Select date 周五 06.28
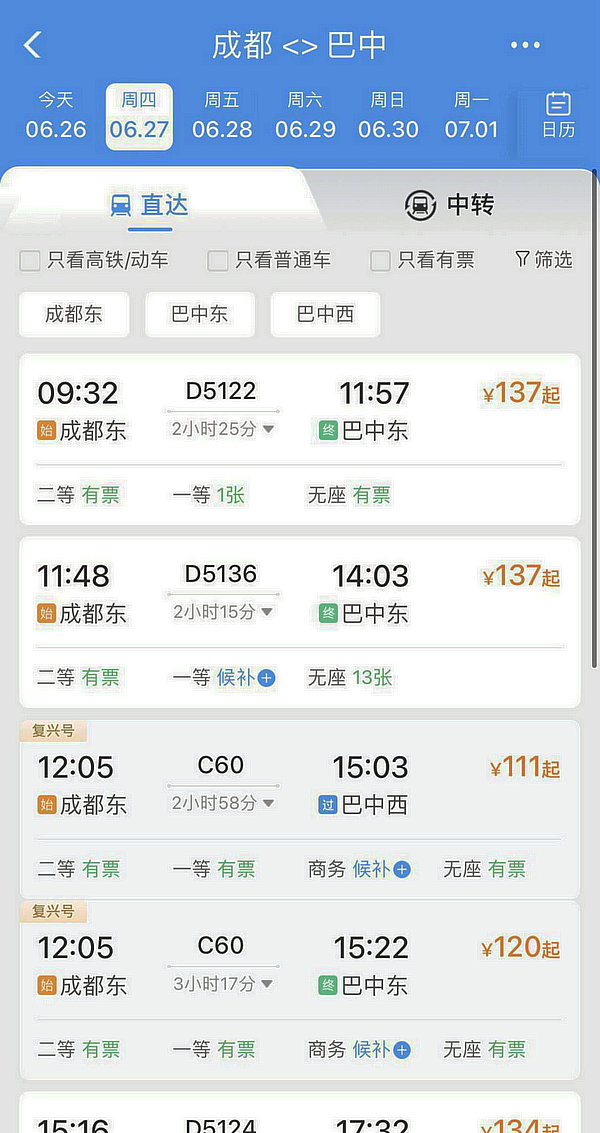This screenshot has width=600, height=1133. click(x=222, y=116)
